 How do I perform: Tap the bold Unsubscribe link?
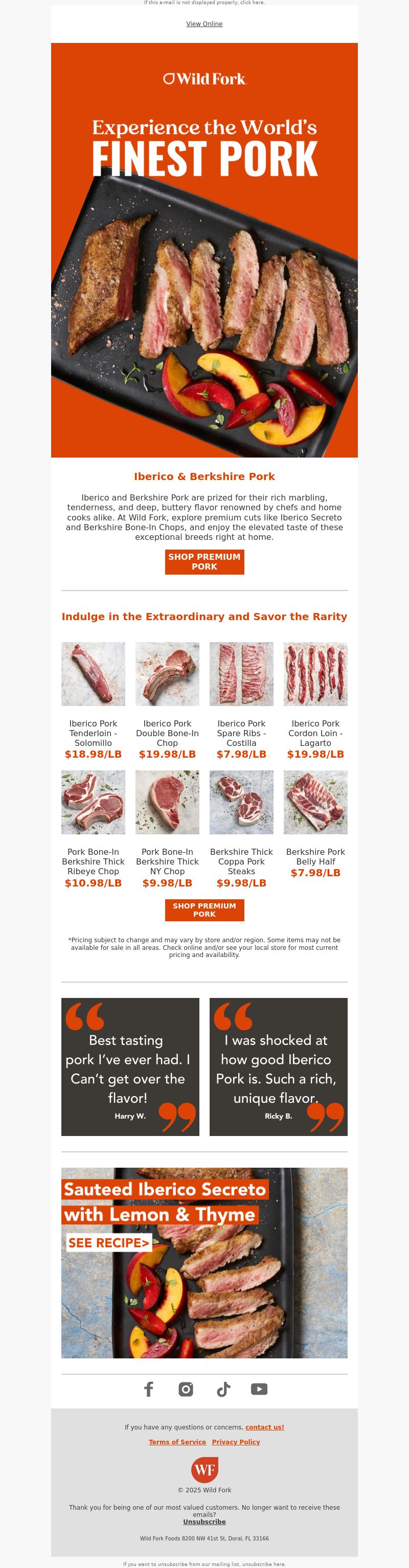pyautogui.click(x=204, y=1521)
